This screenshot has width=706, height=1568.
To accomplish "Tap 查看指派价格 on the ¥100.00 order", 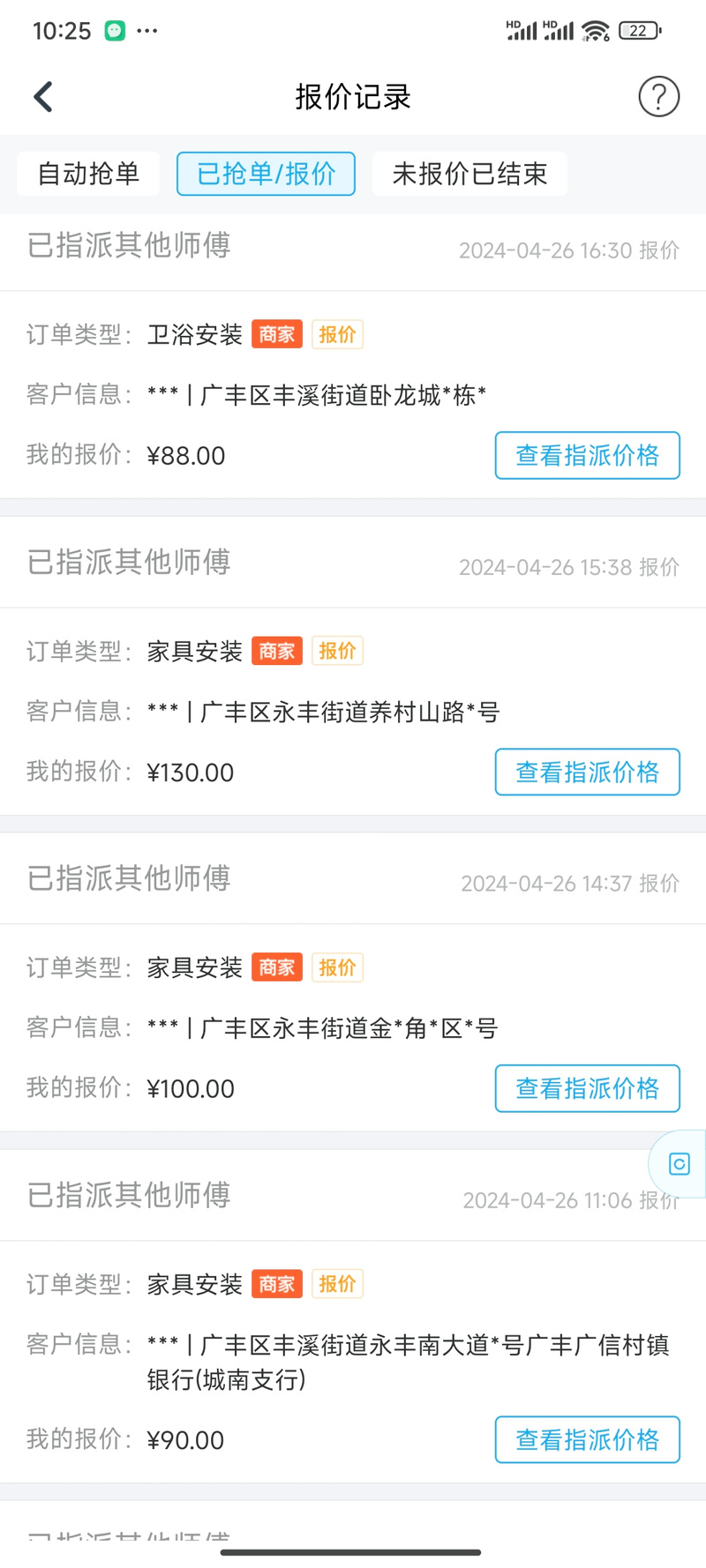I will (587, 1088).
